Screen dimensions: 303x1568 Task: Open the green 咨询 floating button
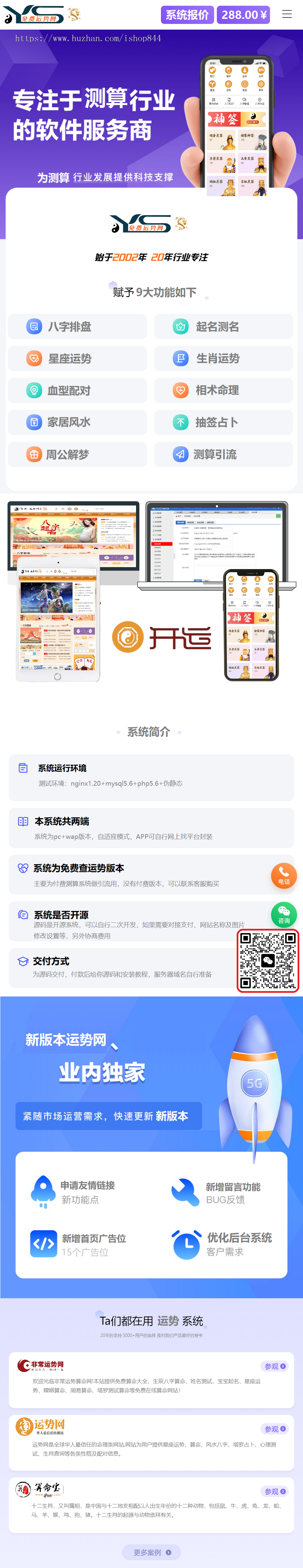(283, 914)
